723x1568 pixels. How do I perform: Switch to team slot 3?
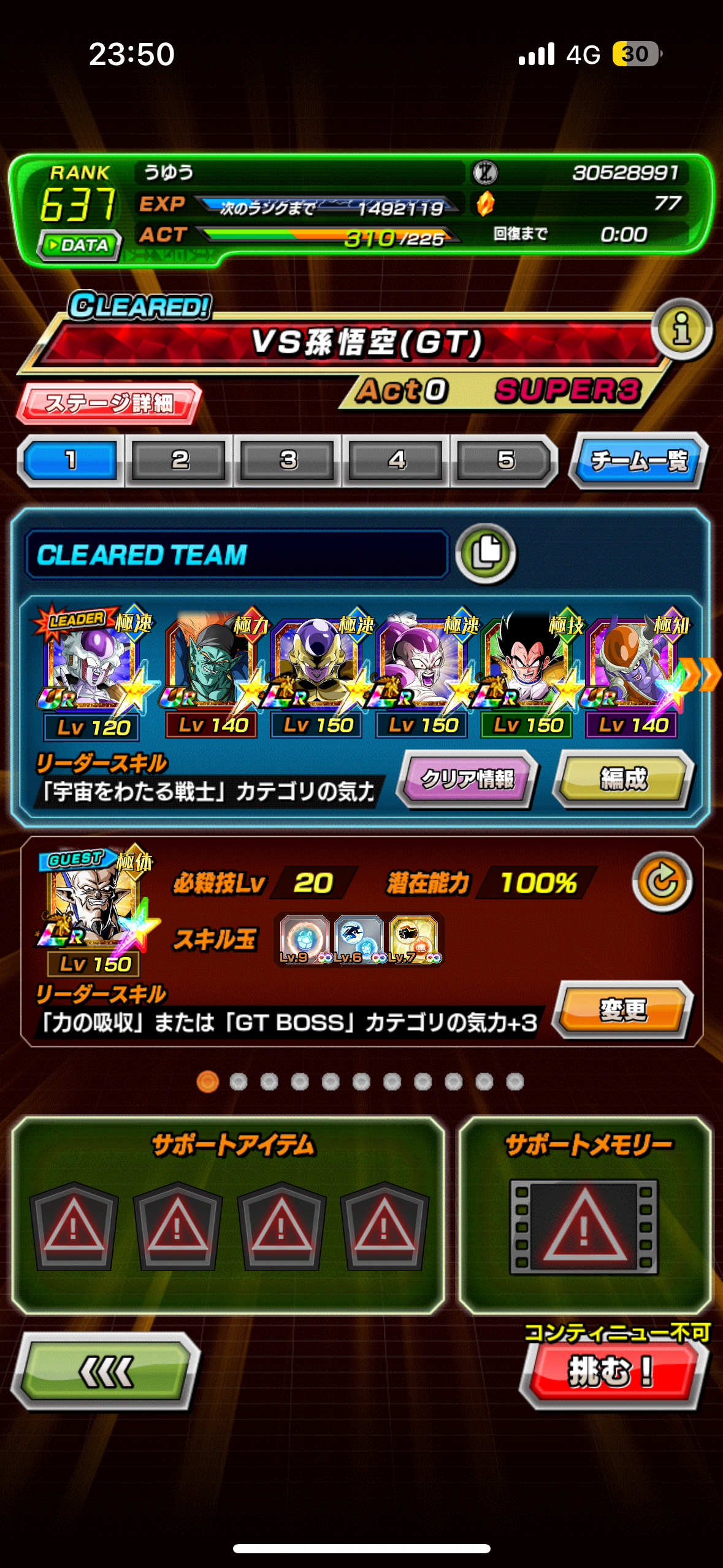(x=288, y=460)
